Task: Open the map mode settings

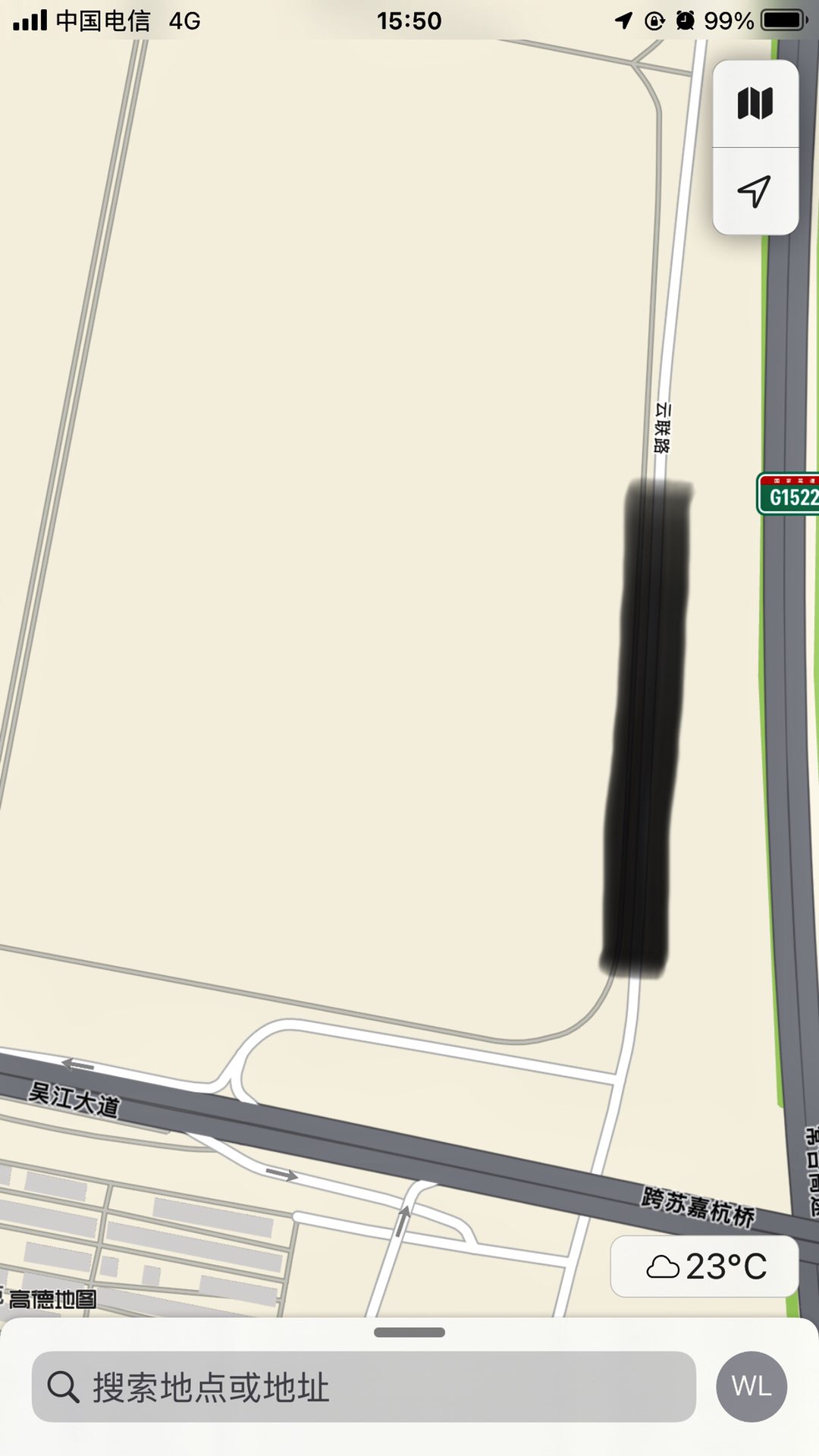Action: pyautogui.click(x=755, y=104)
